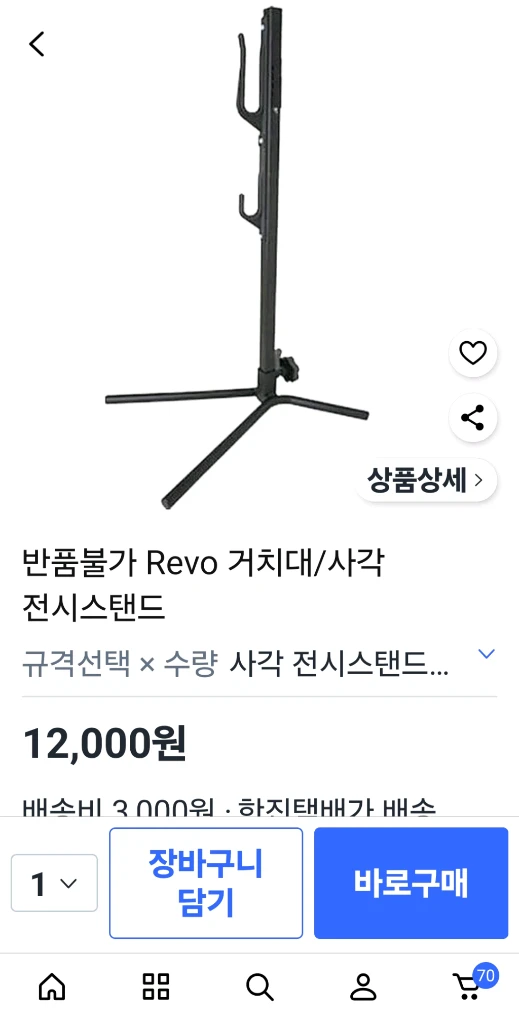Open the quantity dropdown showing 1
Viewport: 519px width, 1024px height.
tap(54, 883)
